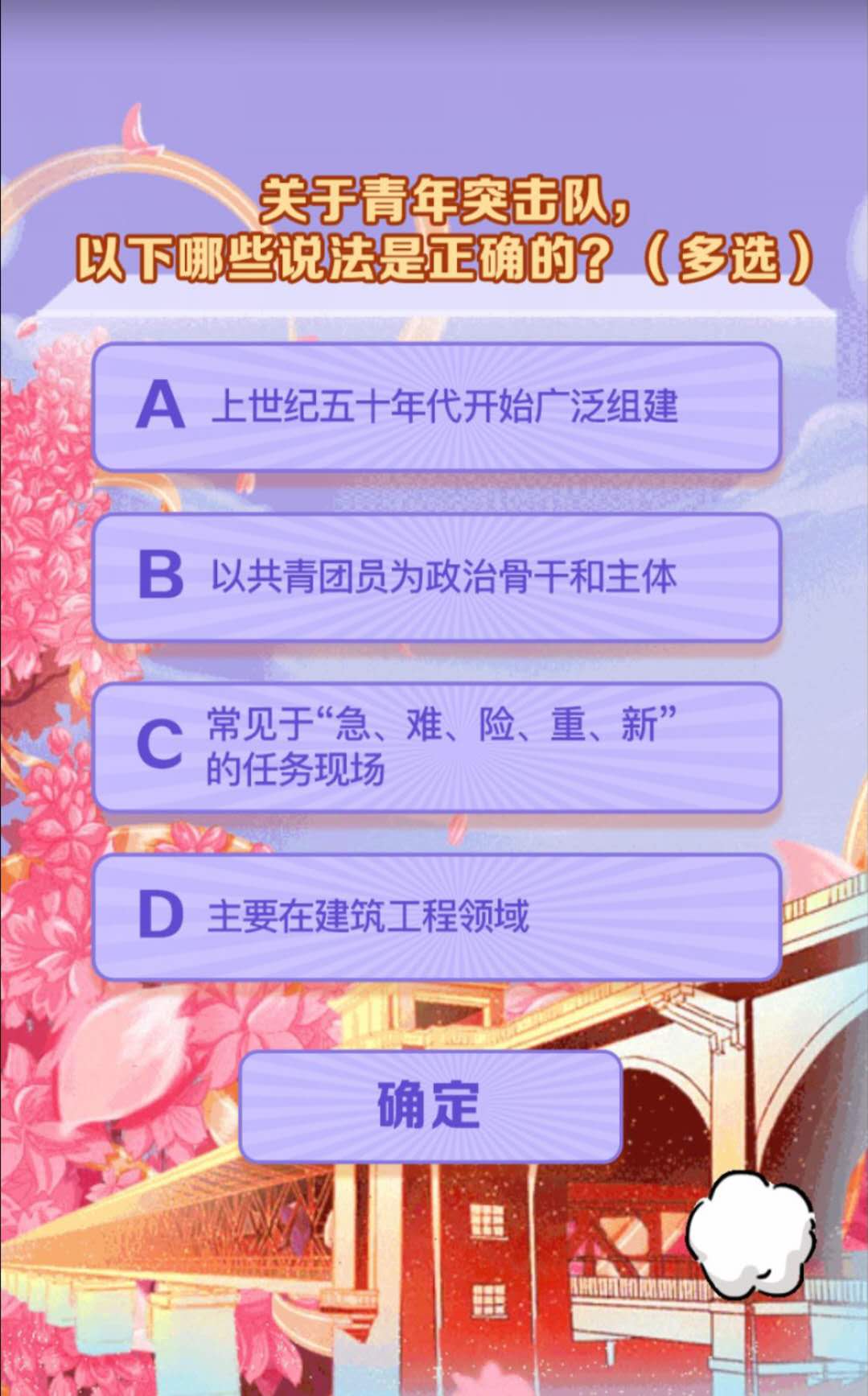Image resolution: width=868 pixels, height=1396 pixels.
Task: Choose option B 以共青团员为政治骨干和主体
Action: pos(437,577)
